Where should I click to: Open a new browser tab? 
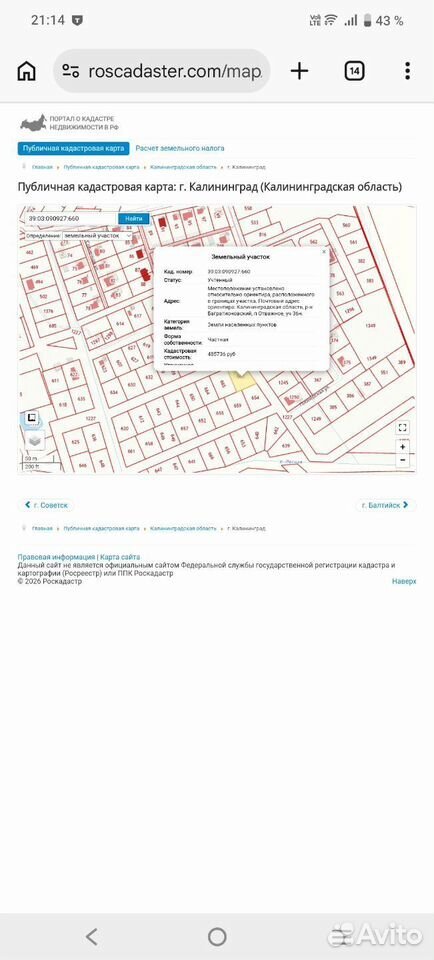pyautogui.click(x=299, y=71)
